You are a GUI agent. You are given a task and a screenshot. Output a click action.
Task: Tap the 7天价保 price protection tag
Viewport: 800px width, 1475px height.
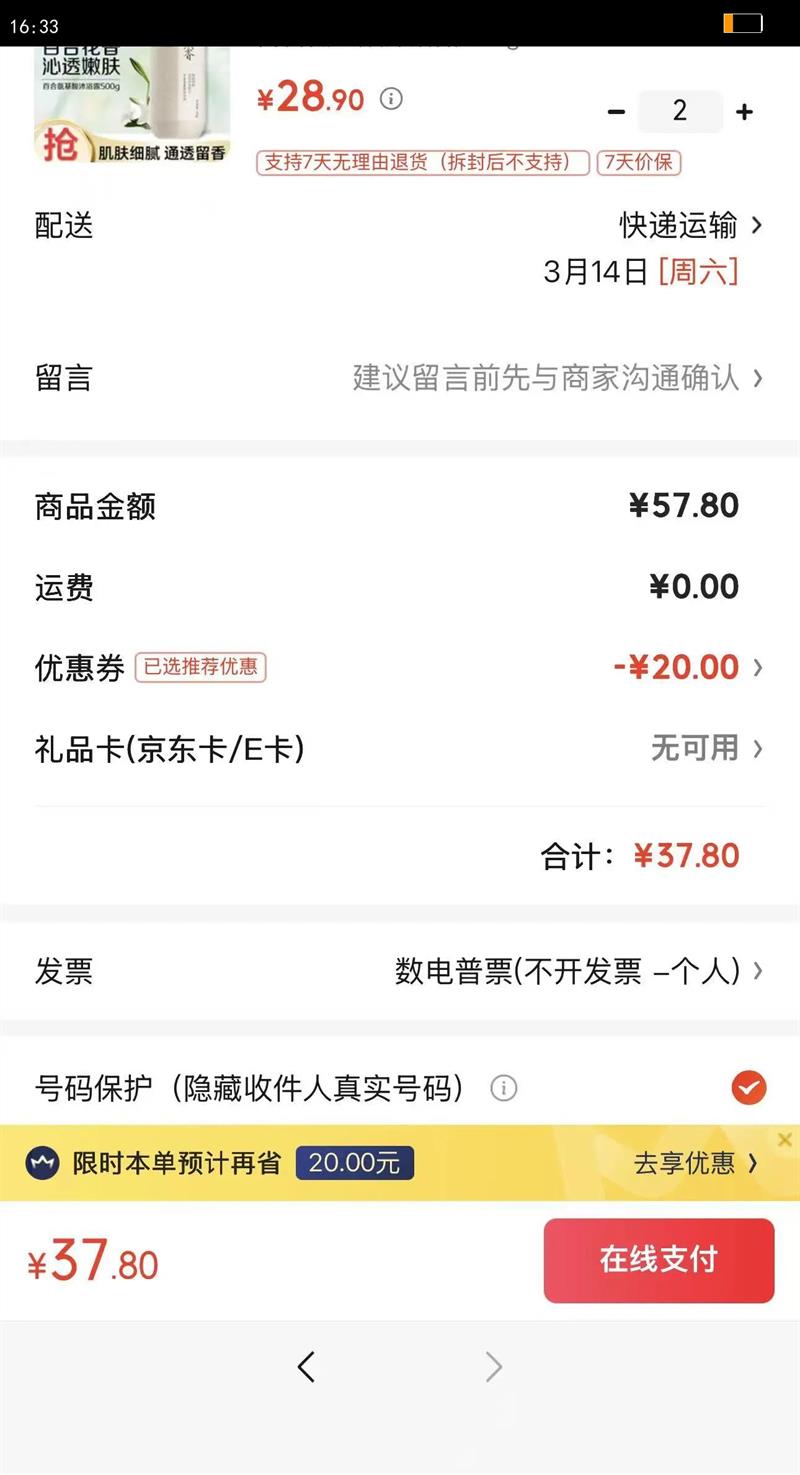(639, 162)
